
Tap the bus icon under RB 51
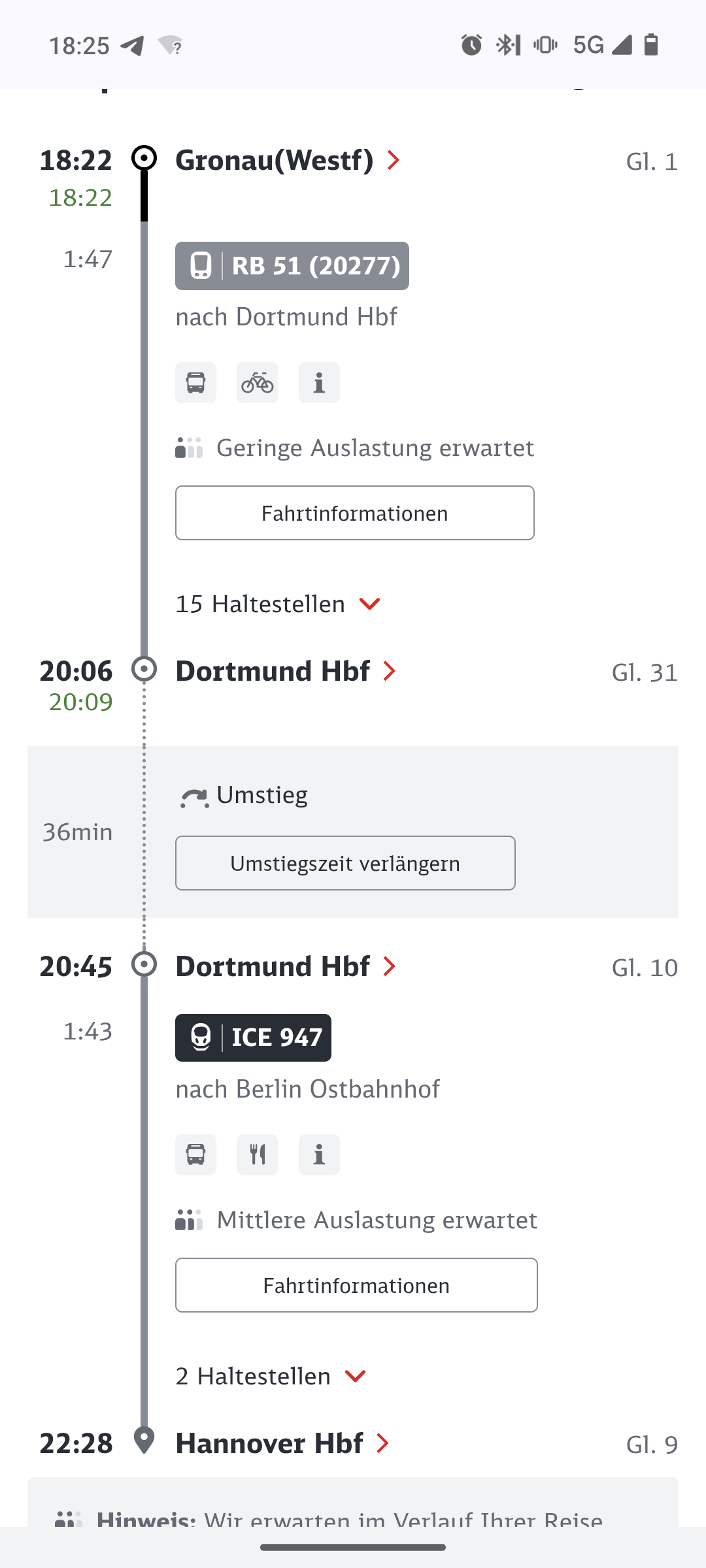(195, 382)
